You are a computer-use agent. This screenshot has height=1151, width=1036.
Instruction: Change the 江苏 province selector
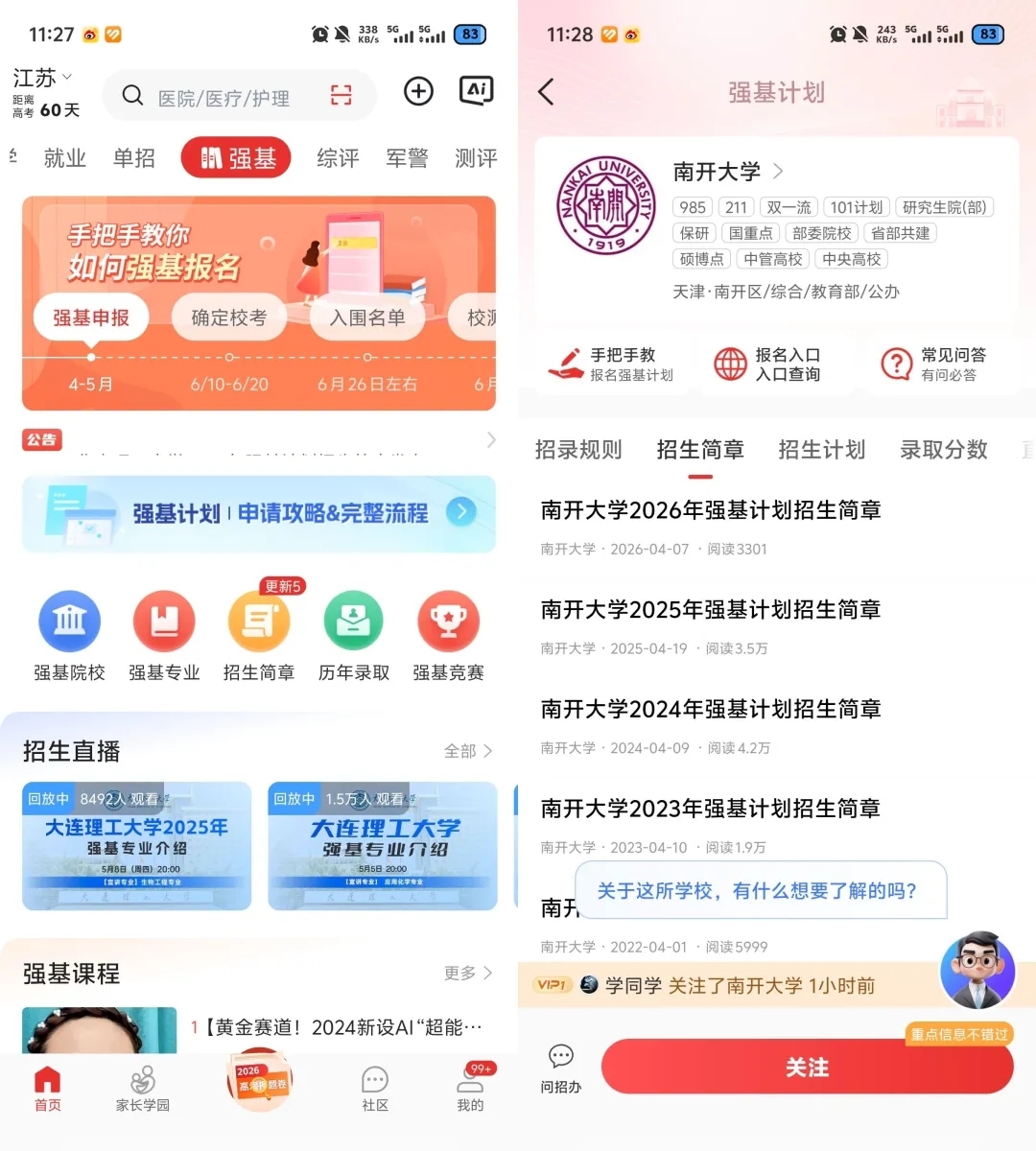(x=41, y=77)
